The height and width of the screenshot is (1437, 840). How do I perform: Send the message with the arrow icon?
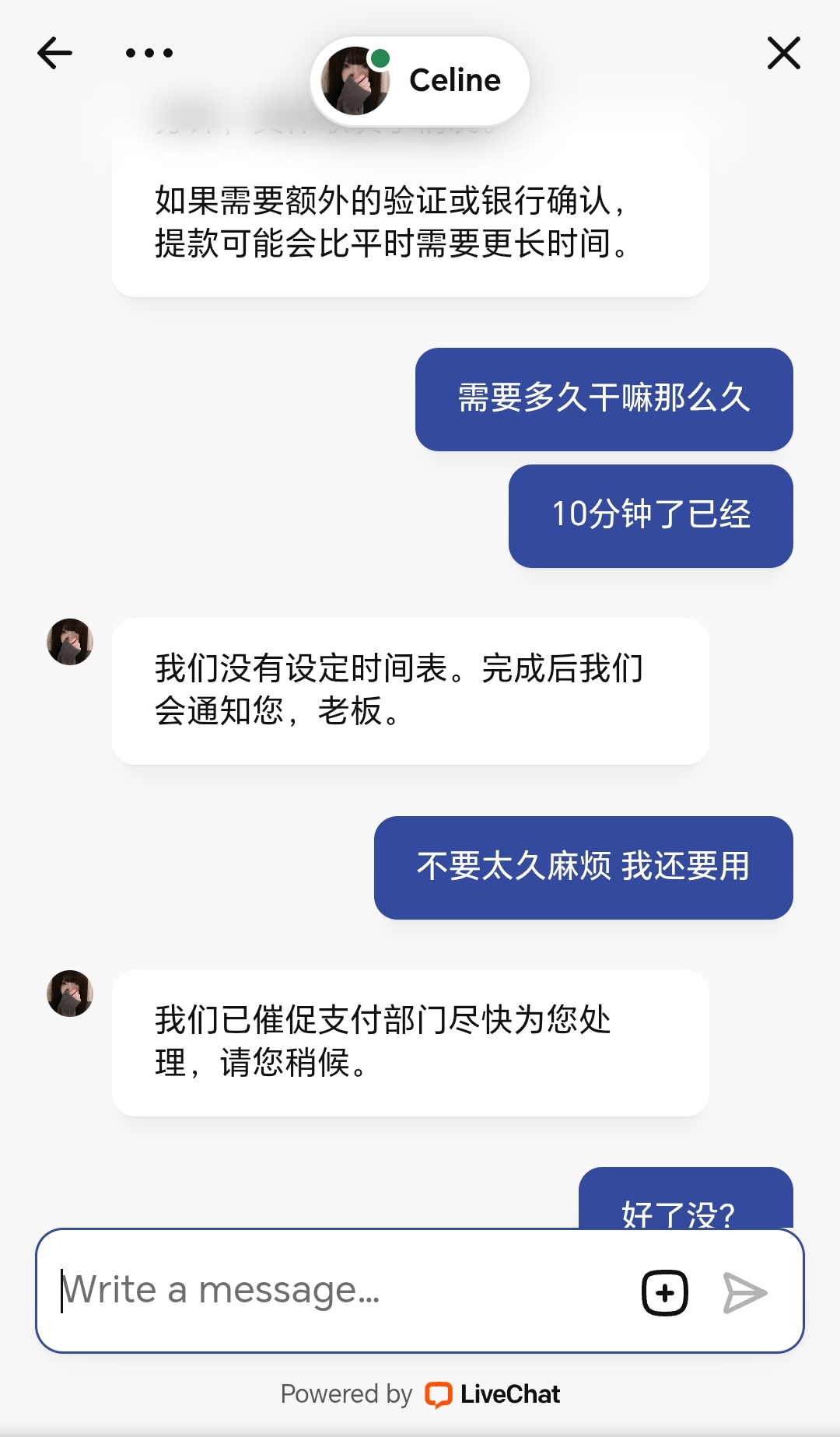coord(744,1293)
